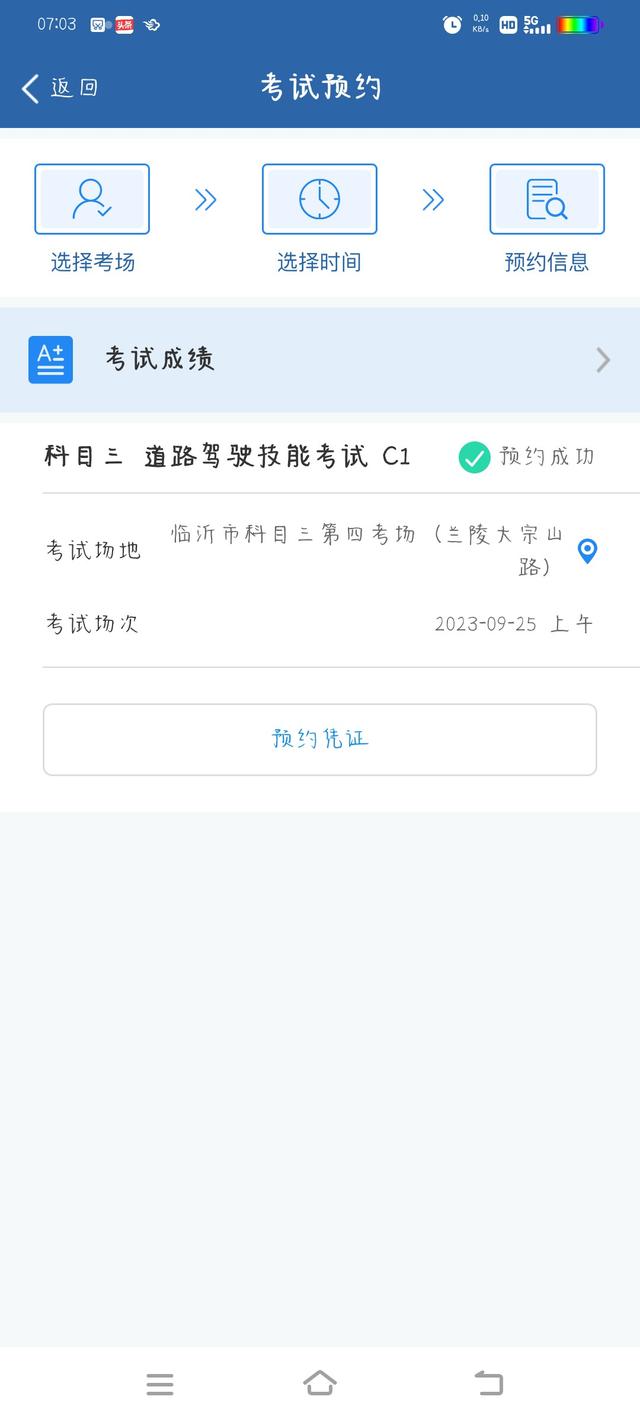640x1422 pixels.
Task: Open the 考试成绩 row
Action: [x=320, y=360]
